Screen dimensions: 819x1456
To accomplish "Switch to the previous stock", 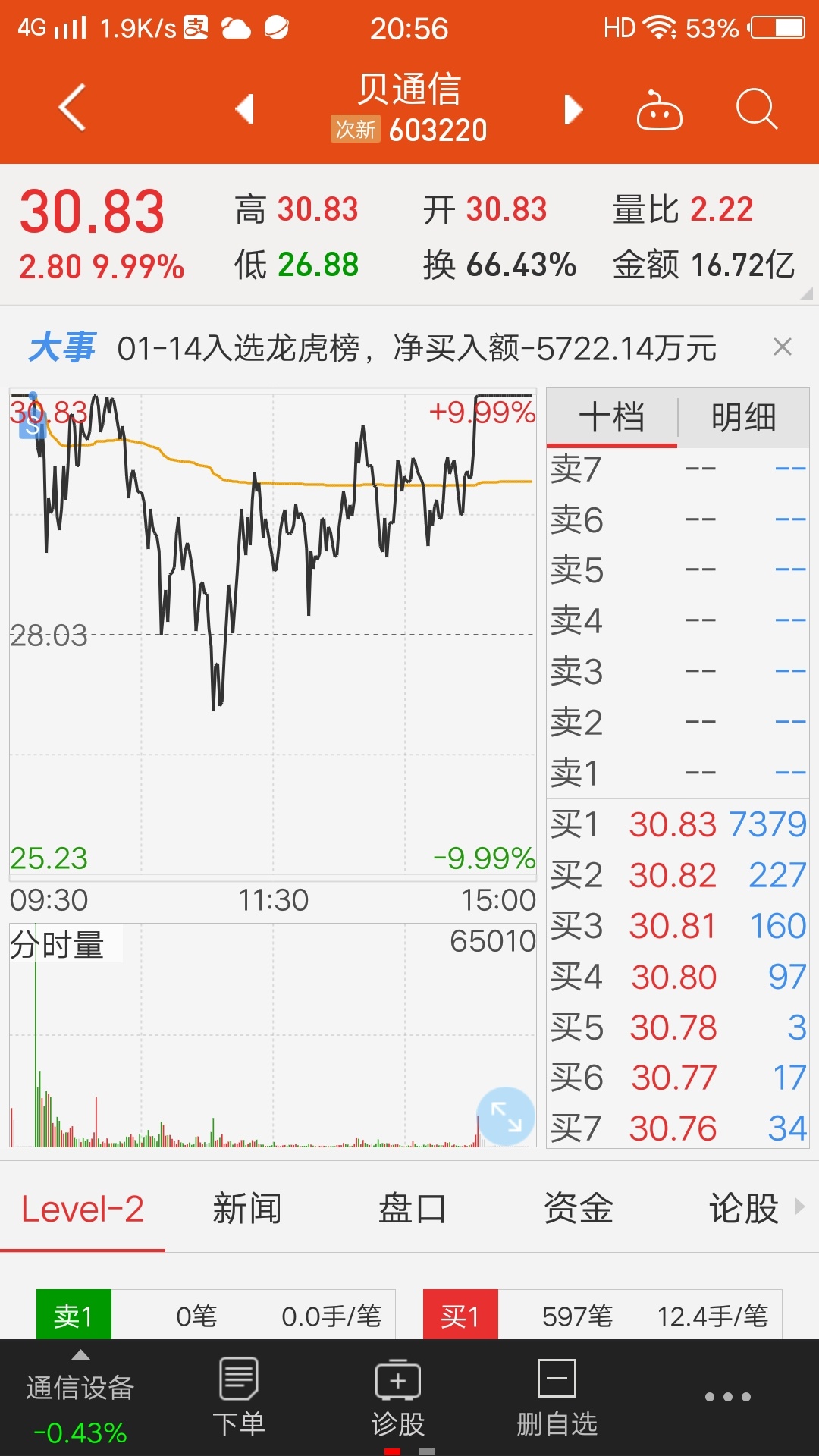I will pyautogui.click(x=244, y=109).
